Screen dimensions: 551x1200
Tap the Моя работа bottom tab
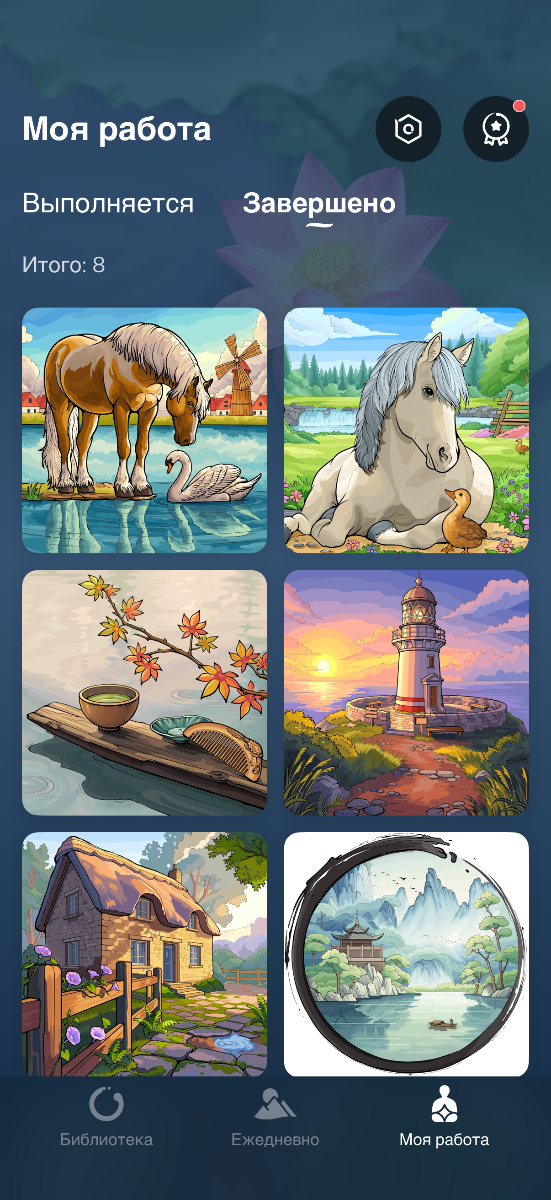(444, 1118)
